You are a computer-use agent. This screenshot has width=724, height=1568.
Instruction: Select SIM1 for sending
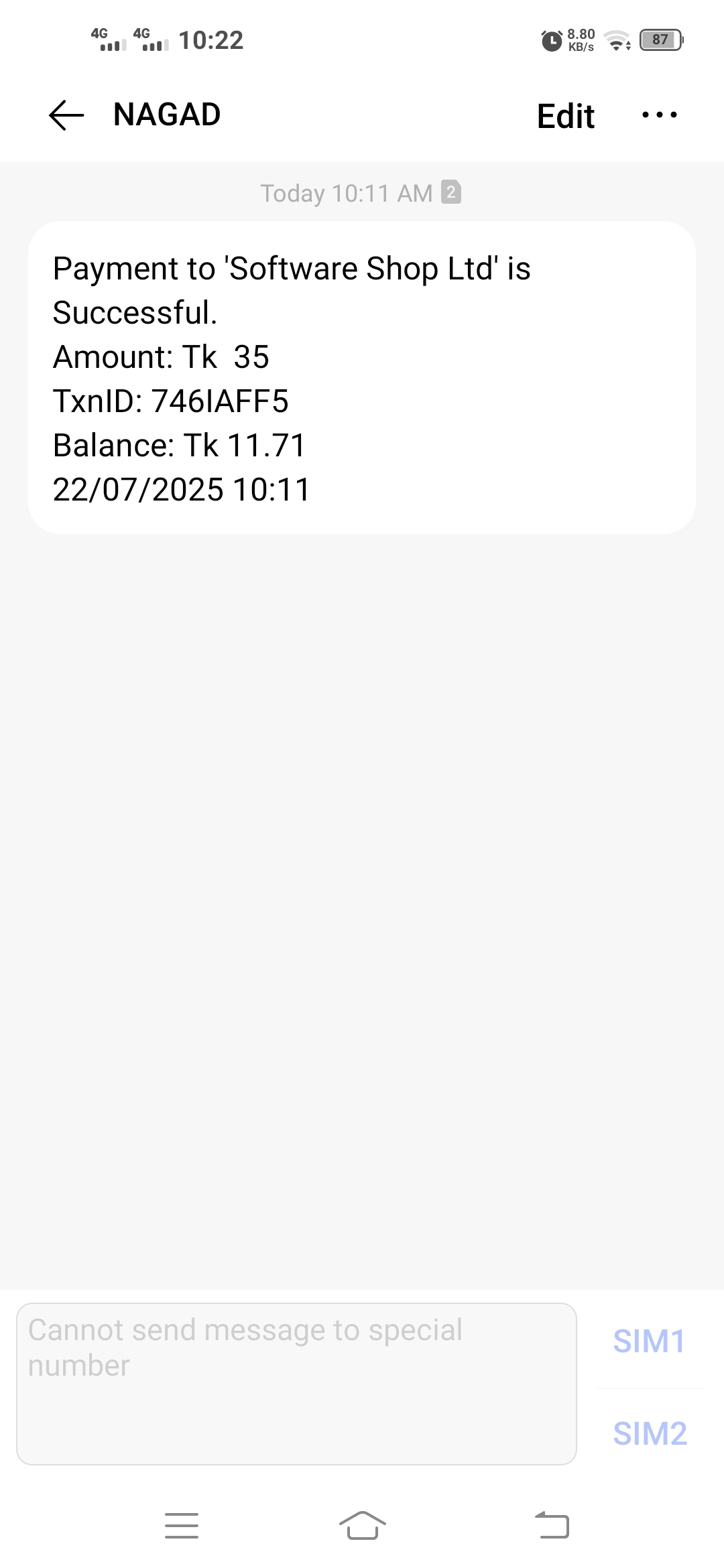pos(649,1342)
